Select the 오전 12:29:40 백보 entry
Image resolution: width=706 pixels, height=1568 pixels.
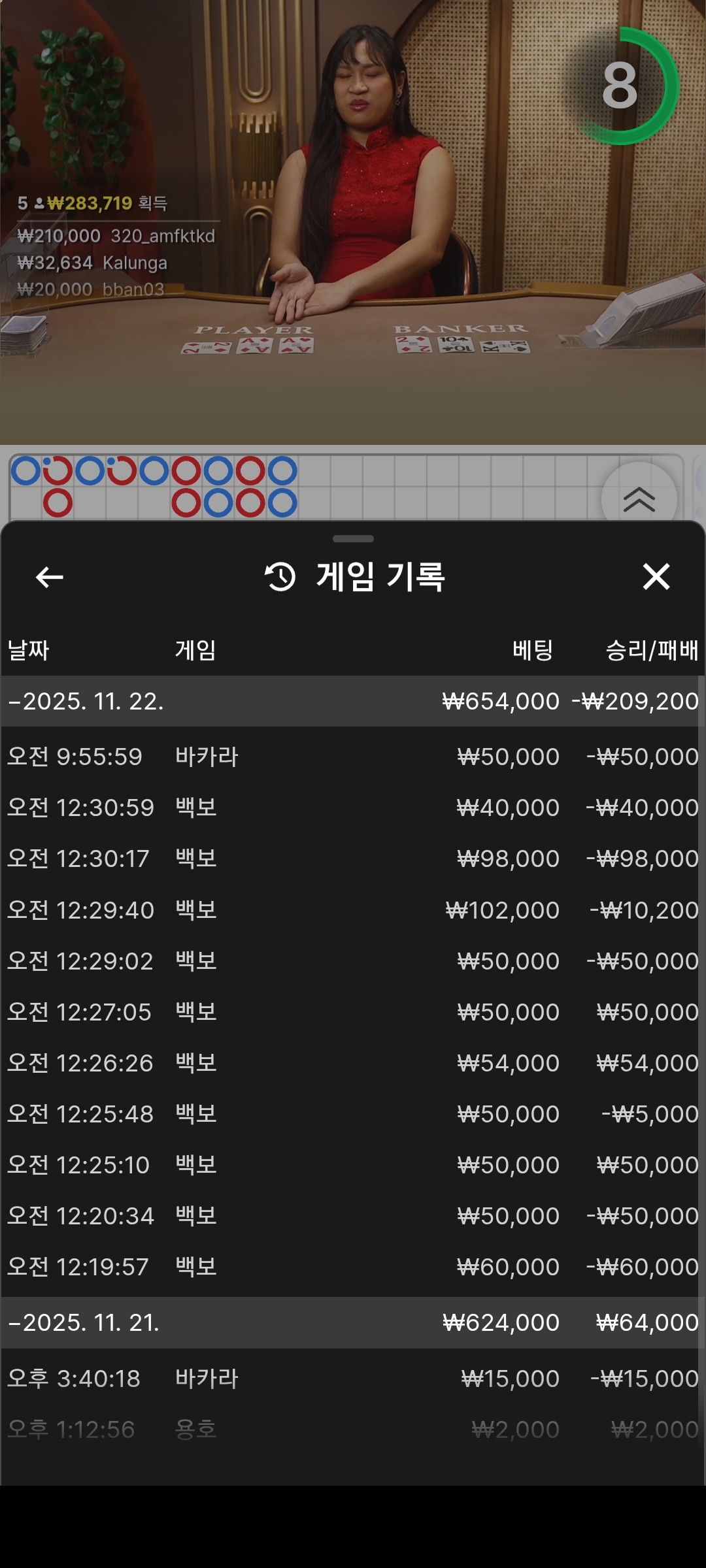pos(353,910)
